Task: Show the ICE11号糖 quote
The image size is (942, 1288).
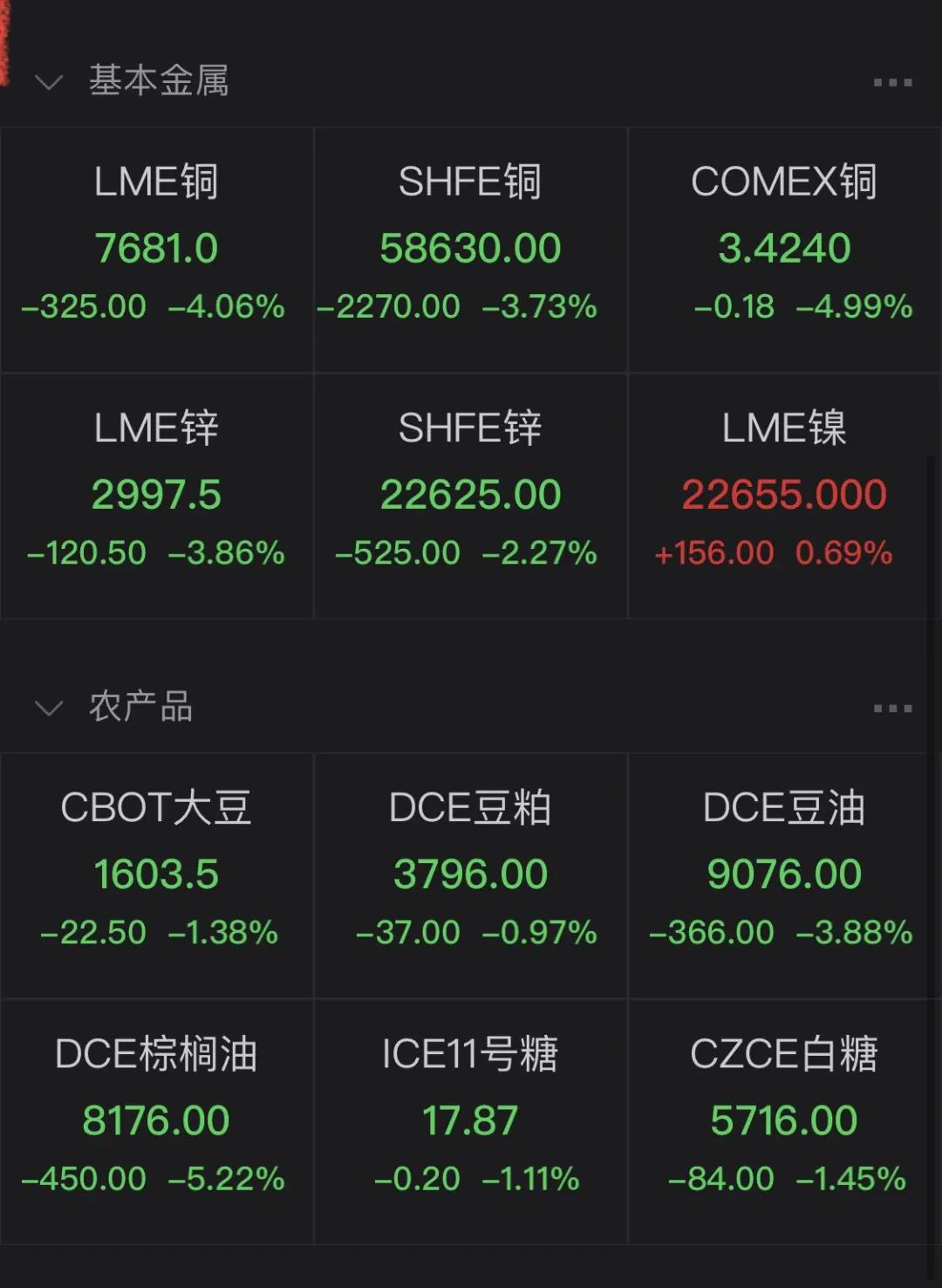Action: [x=470, y=1121]
